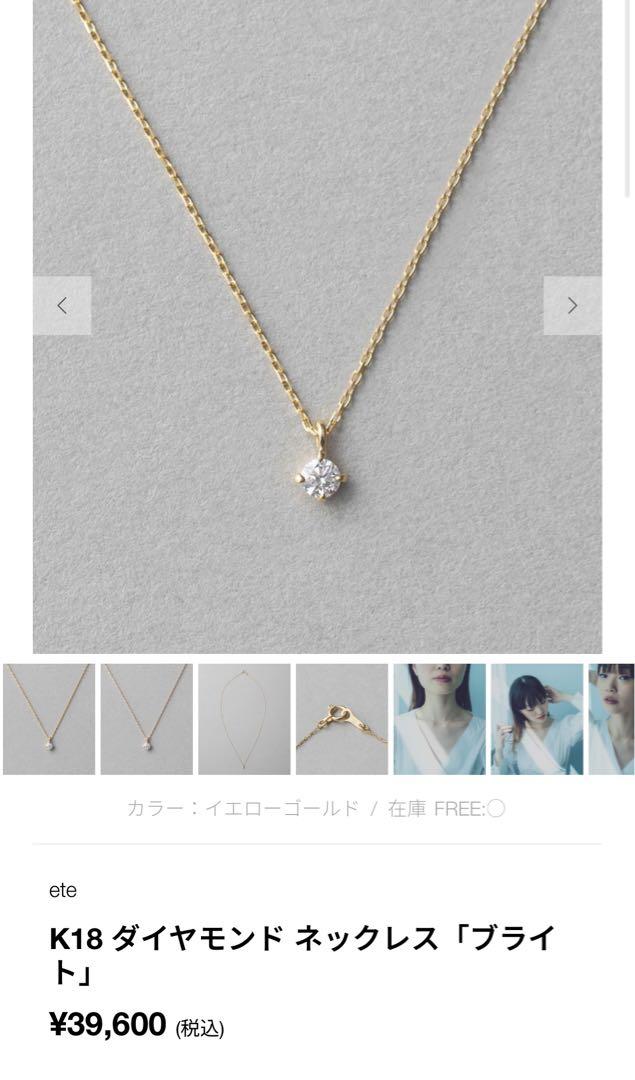Advance to the next product image
The image size is (635, 1080).
[572, 306]
